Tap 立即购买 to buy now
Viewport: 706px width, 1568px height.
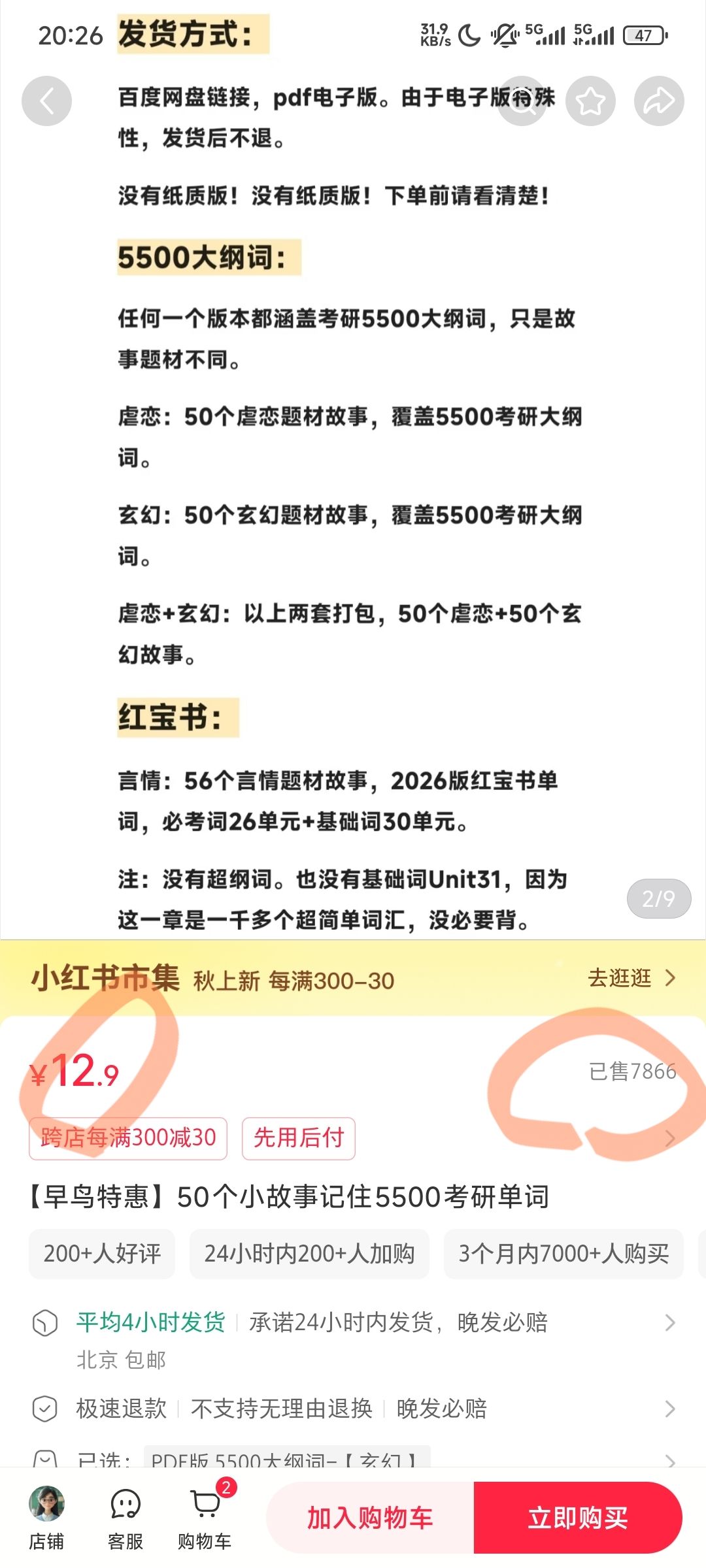578,1518
